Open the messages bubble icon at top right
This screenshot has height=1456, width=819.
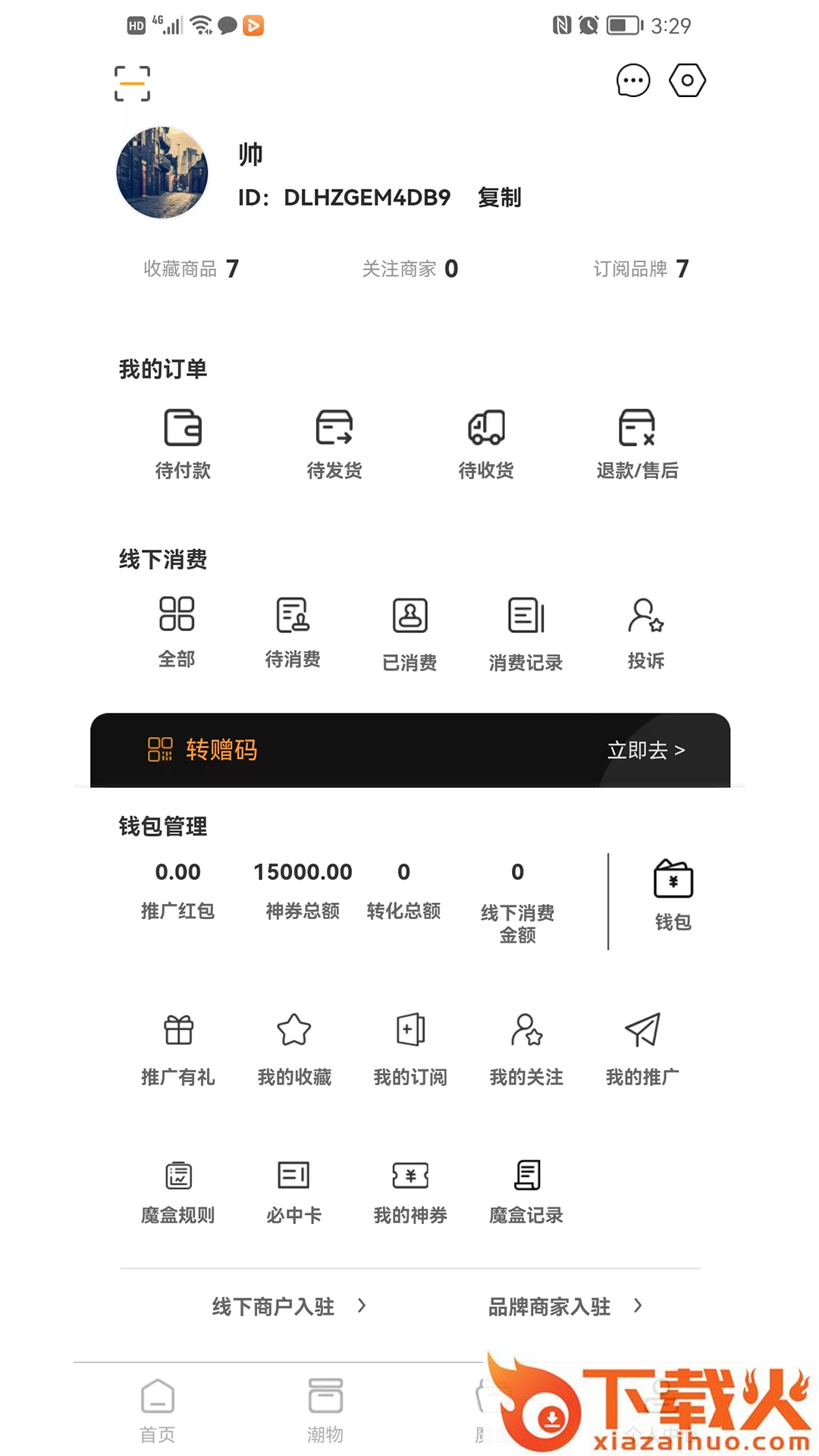pyautogui.click(x=632, y=81)
